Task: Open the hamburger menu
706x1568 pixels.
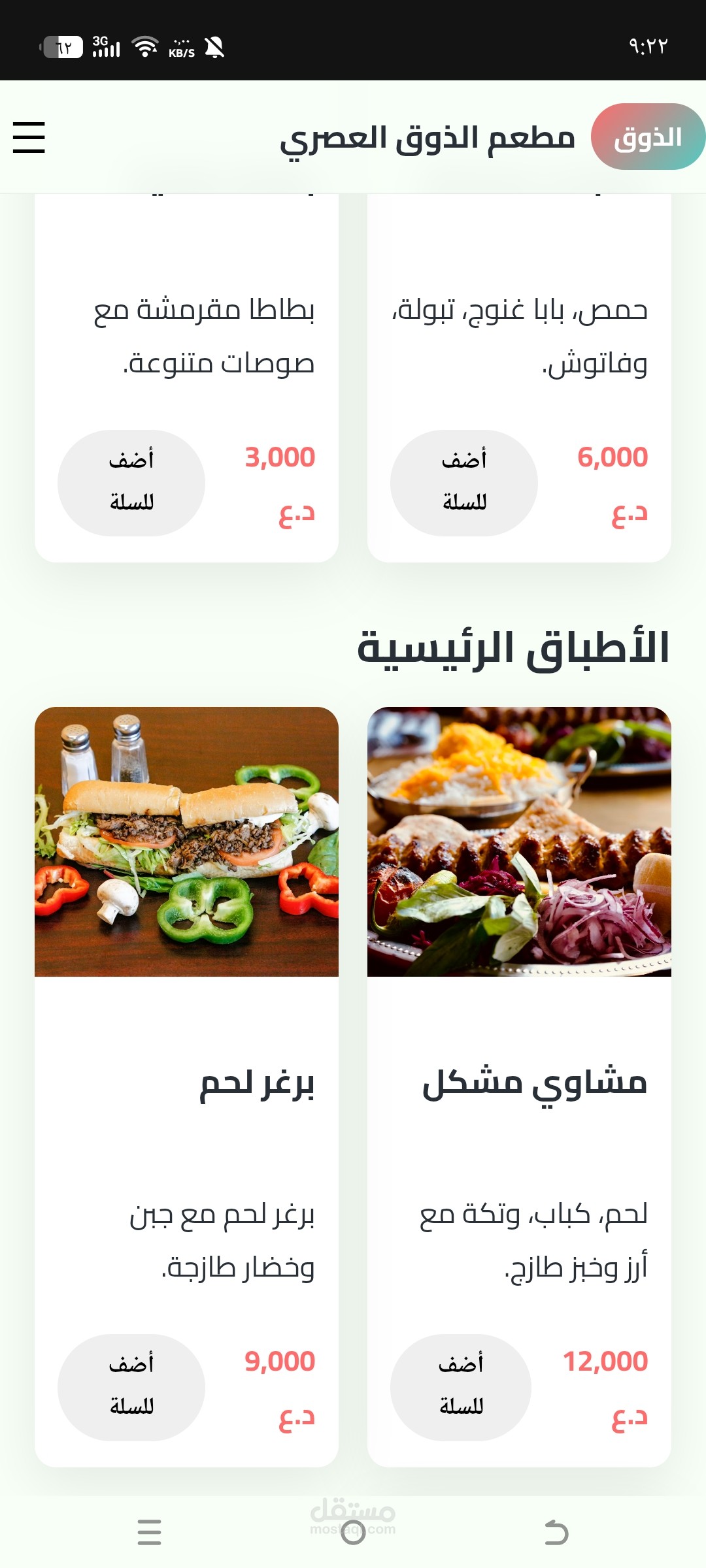Action: [x=29, y=137]
